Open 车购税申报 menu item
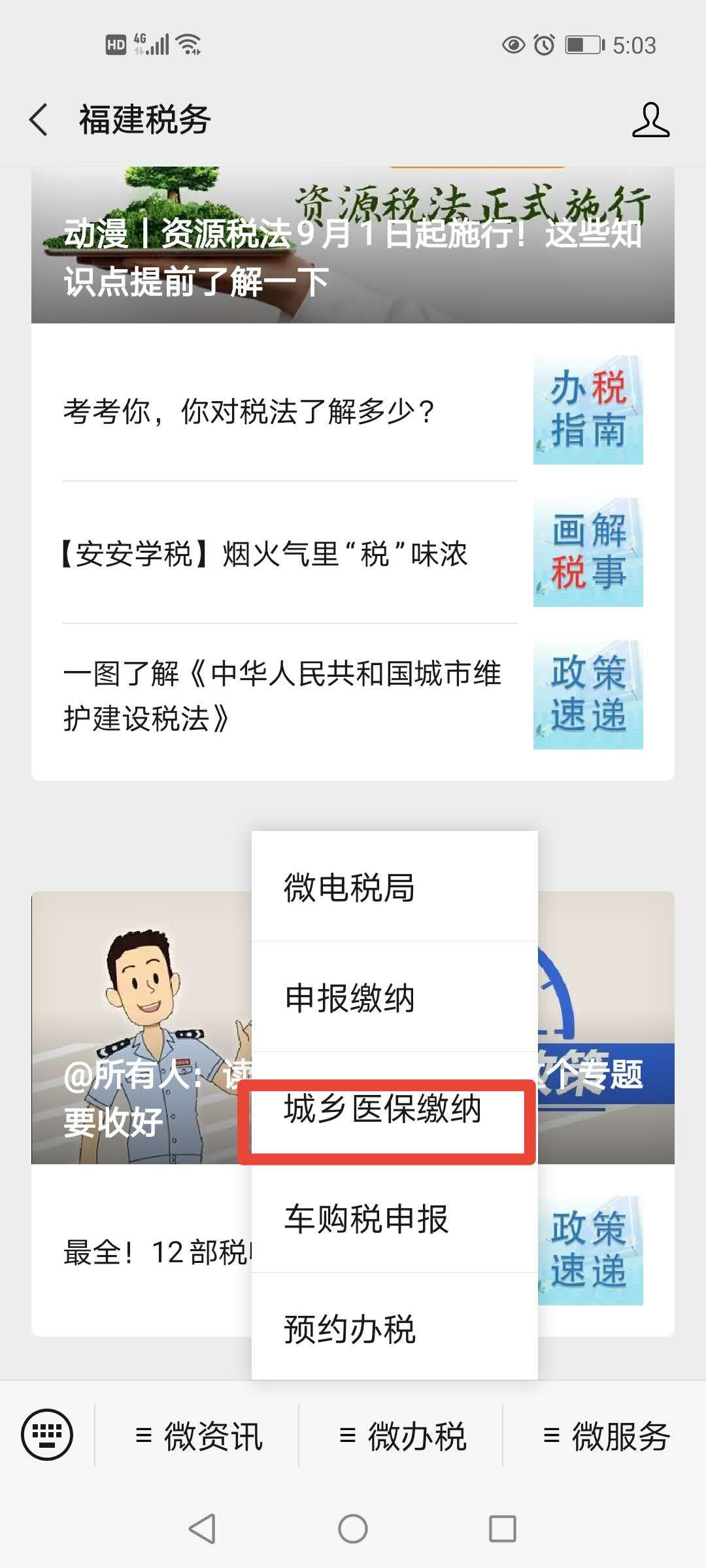 394,1218
